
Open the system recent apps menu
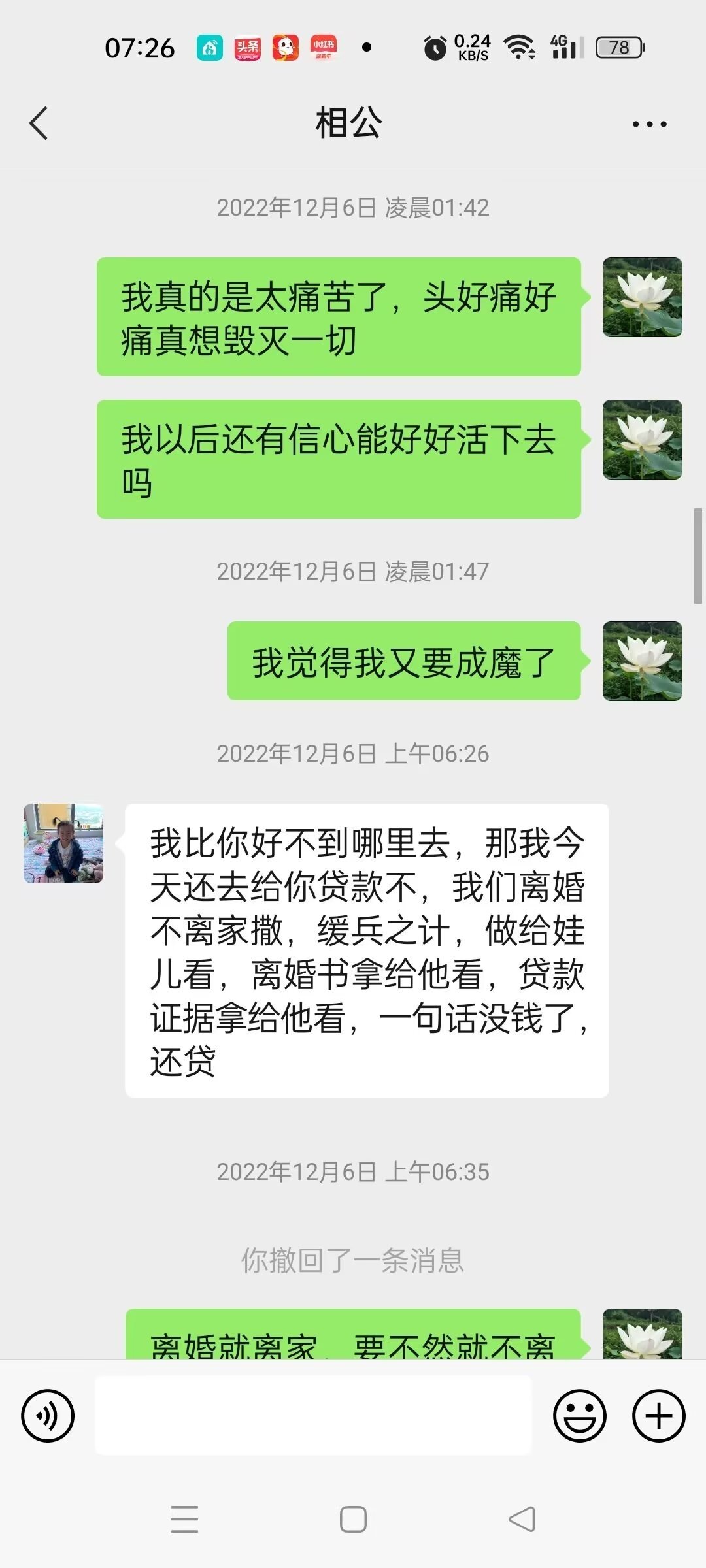[x=184, y=1519]
